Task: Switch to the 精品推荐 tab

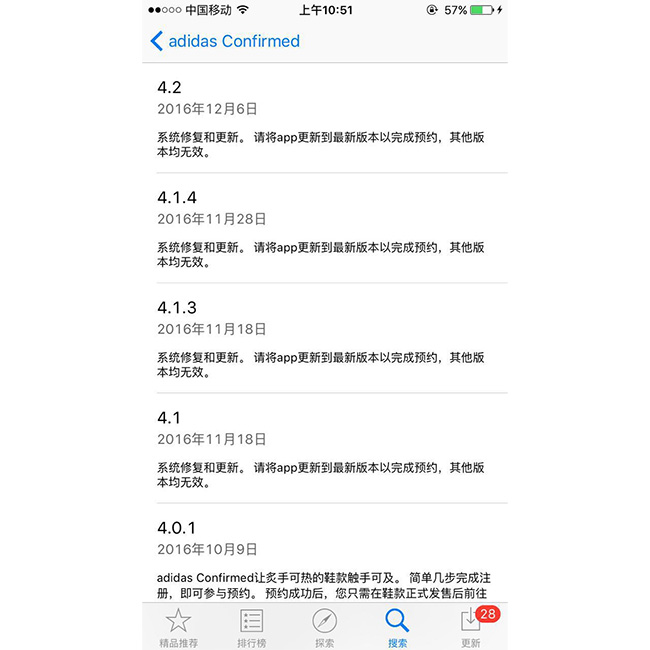Action: coord(178,627)
